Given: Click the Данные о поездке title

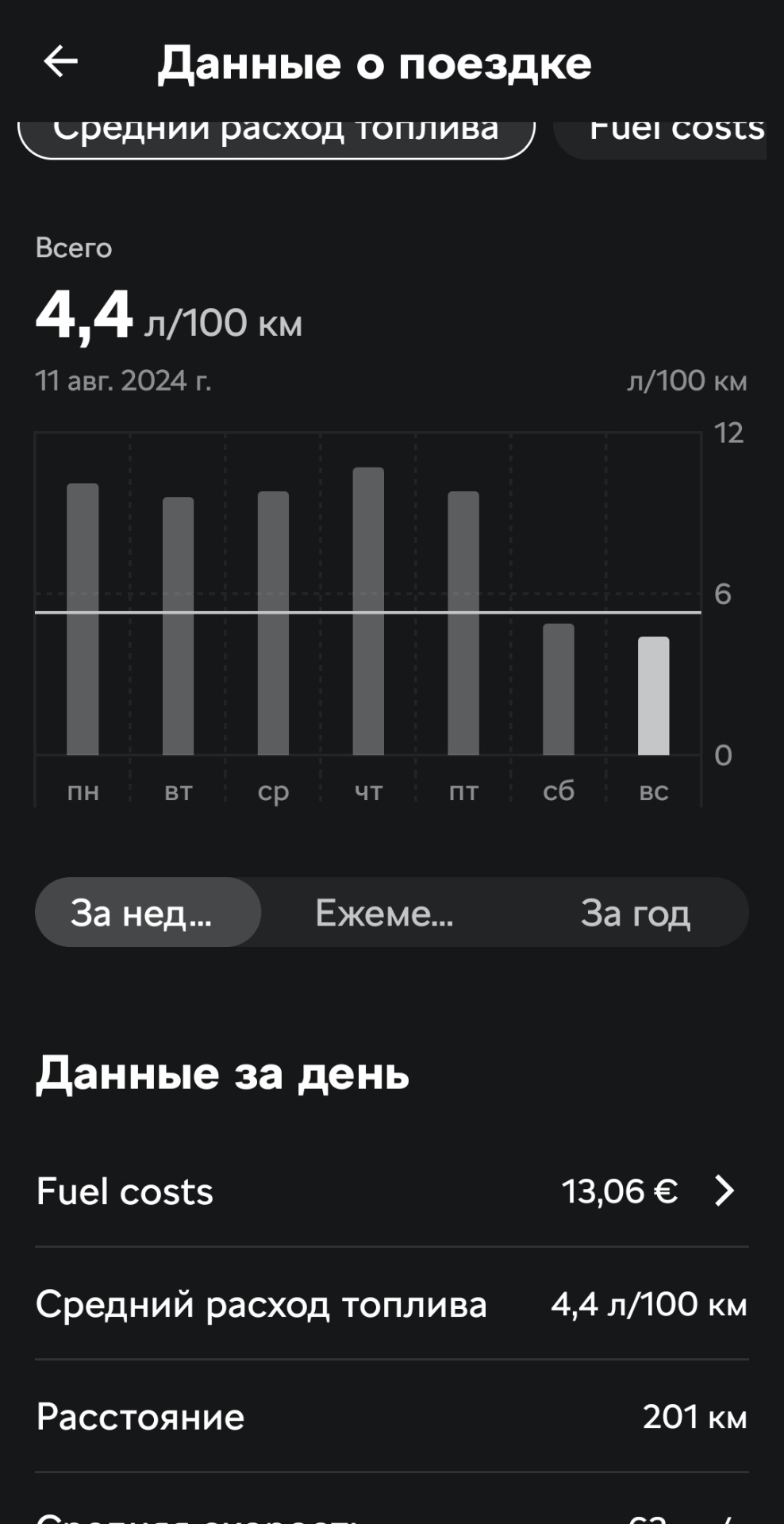Looking at the screenshot, I should point(374,65).
